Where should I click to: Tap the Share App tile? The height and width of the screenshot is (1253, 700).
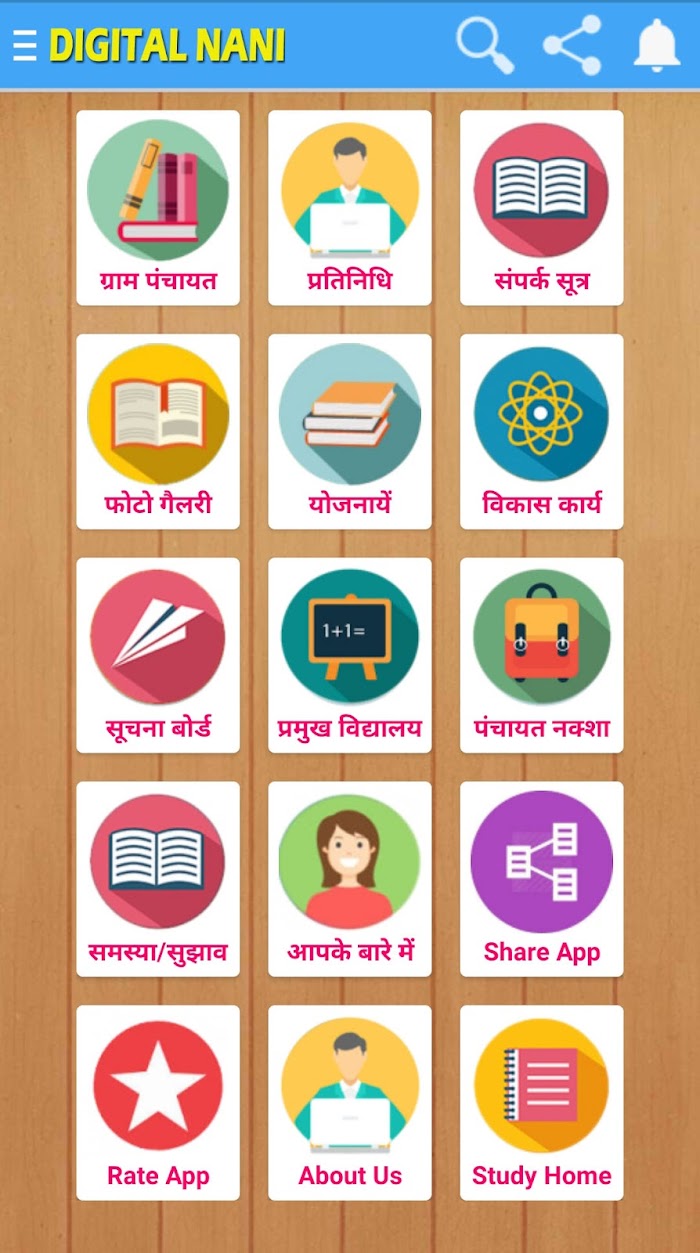(541, 880)
